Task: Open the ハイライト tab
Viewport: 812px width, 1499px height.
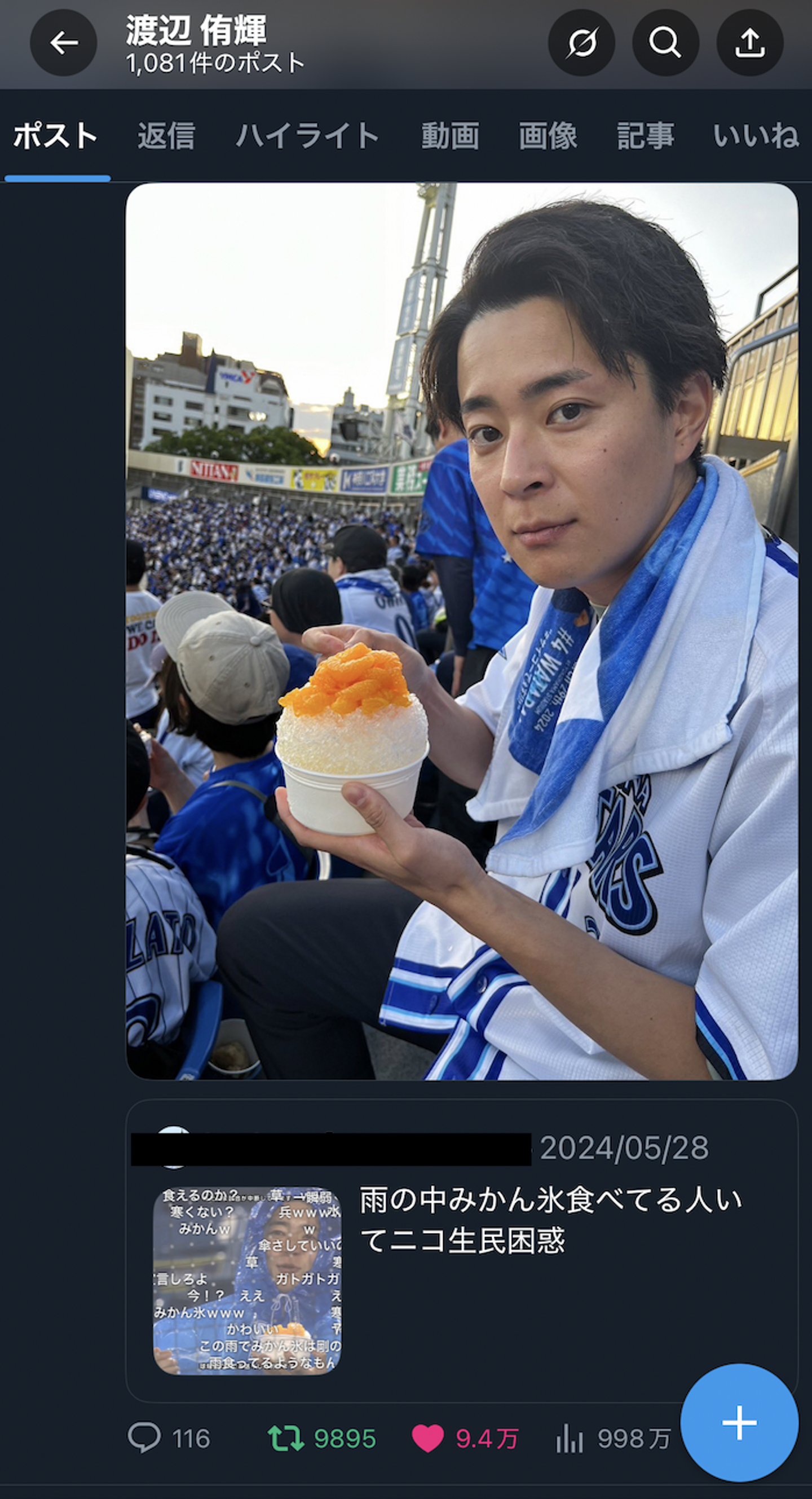Action: pyautogui.click(x=307, y=136)
